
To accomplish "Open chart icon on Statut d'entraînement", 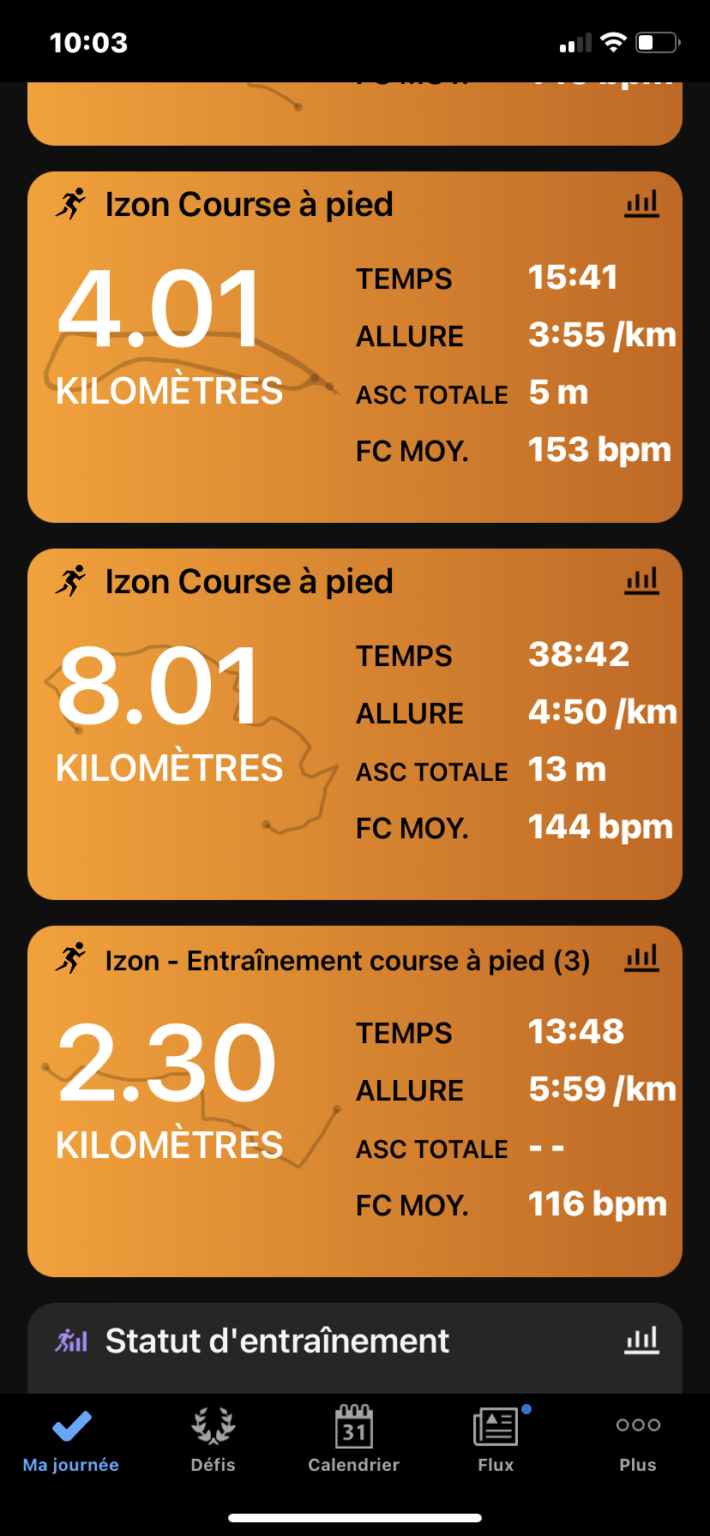I will (642, 1340).
